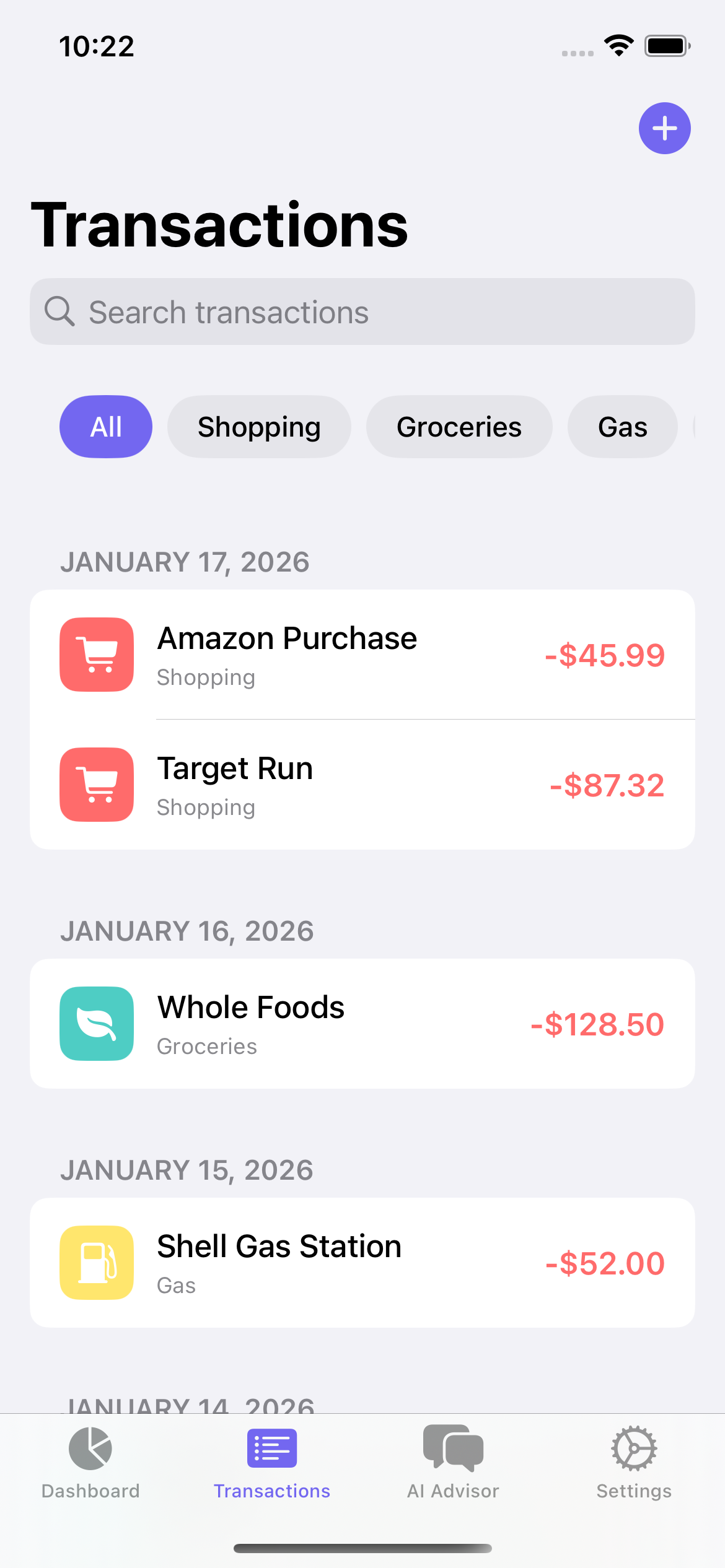Open the Amazon Purchase transaction
This screenshot has width=725, height=1568.
click(x=362, y=655)
